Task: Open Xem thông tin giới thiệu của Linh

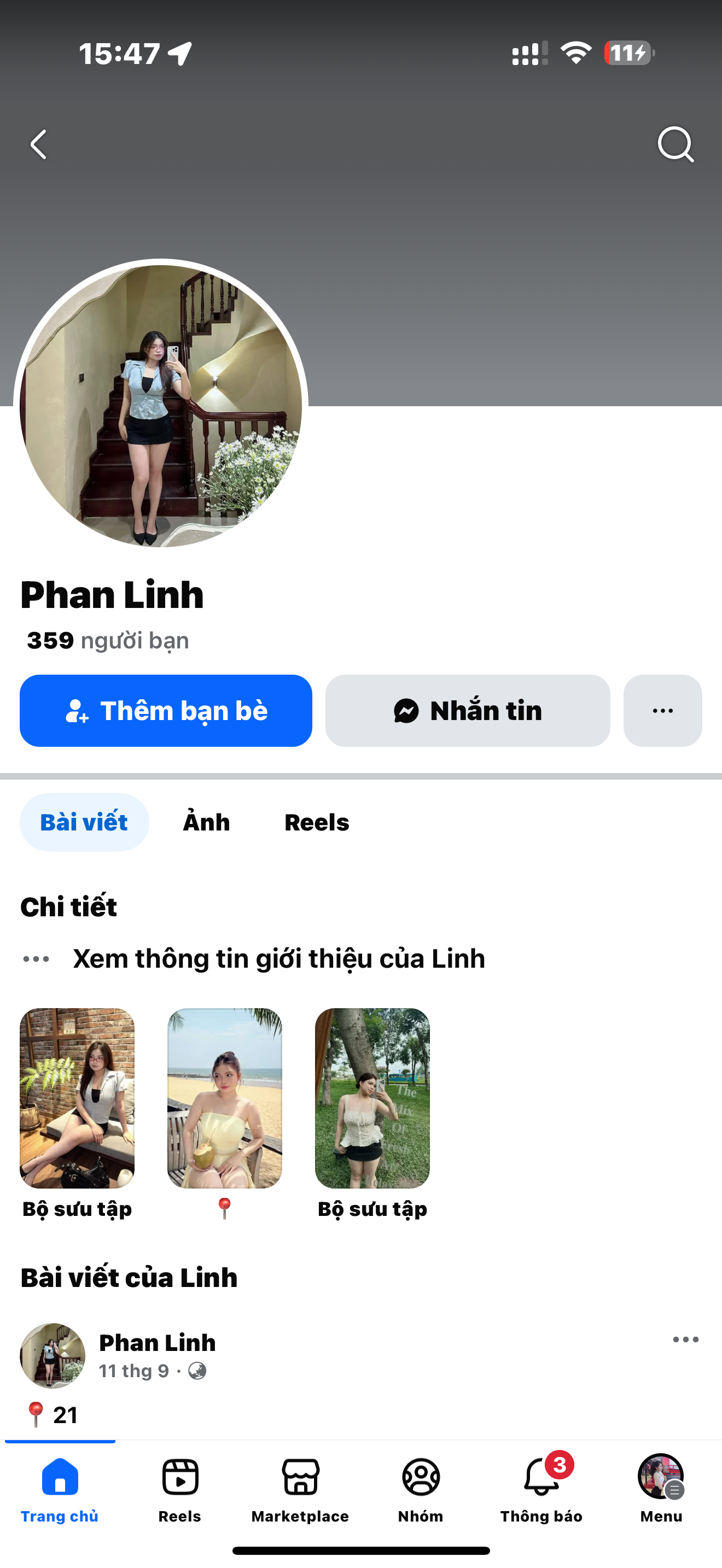Action: click(x=279, y=959)
